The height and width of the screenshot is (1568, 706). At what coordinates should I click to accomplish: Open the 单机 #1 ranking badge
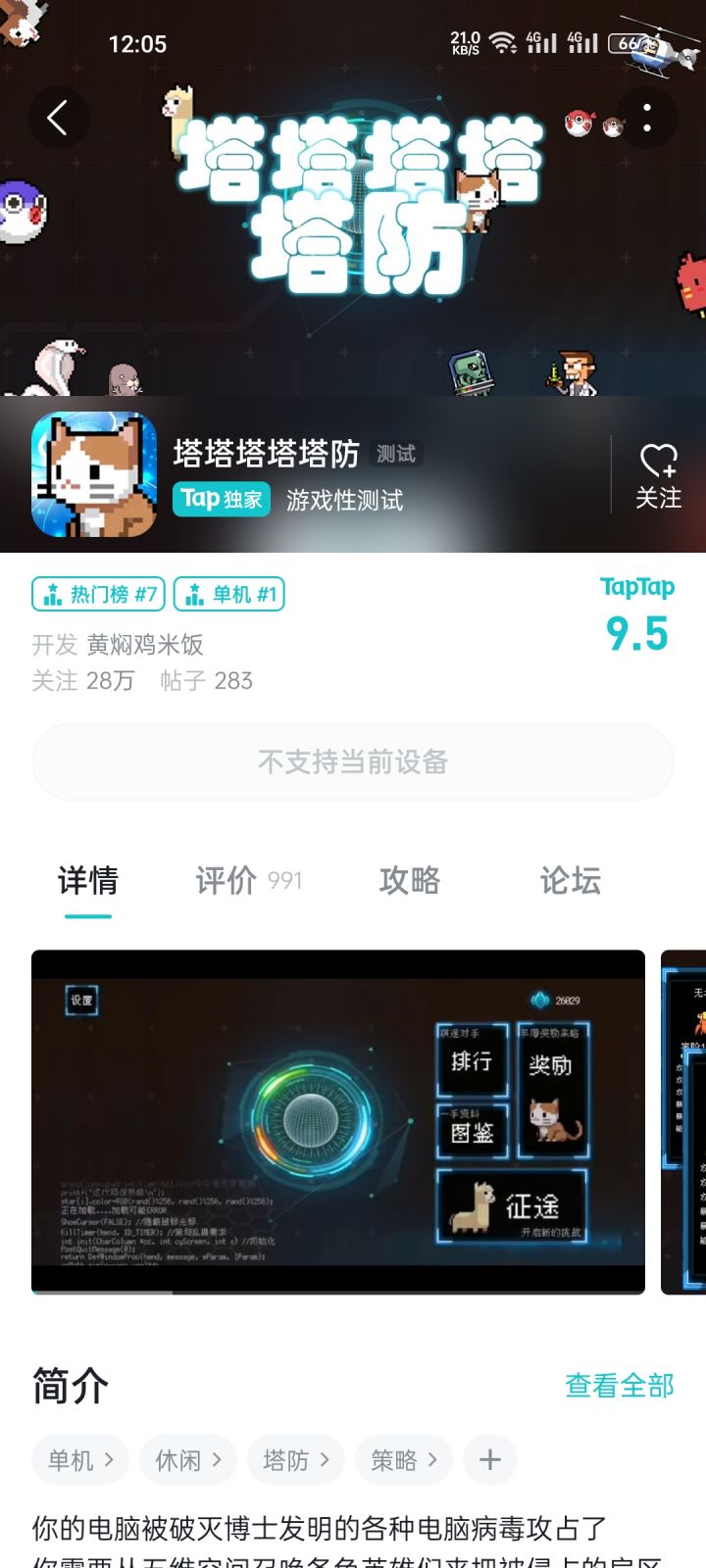point(228,594)
